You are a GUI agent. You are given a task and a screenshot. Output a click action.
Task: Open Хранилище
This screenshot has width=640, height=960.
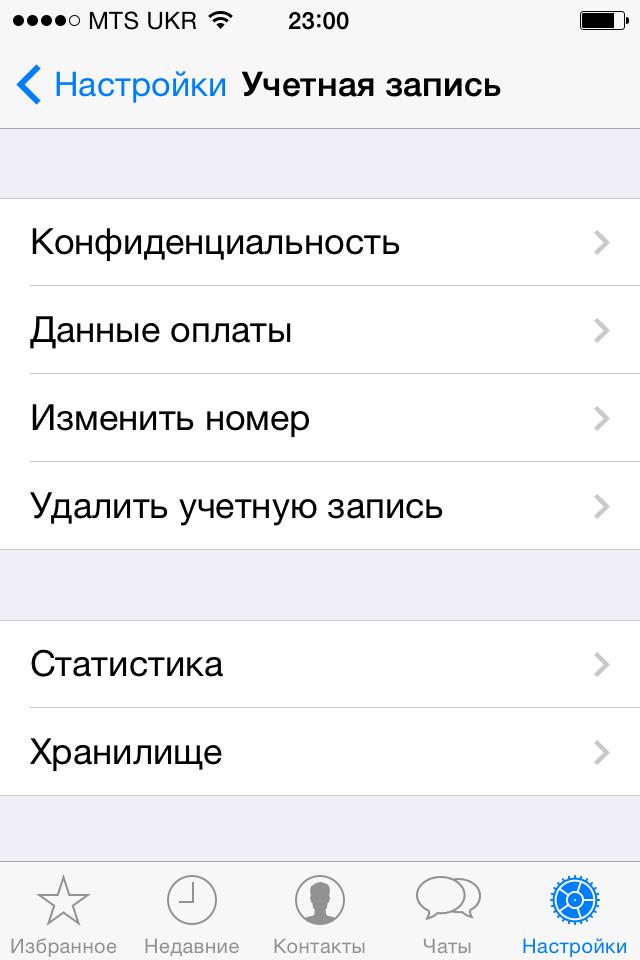(320, 752)
